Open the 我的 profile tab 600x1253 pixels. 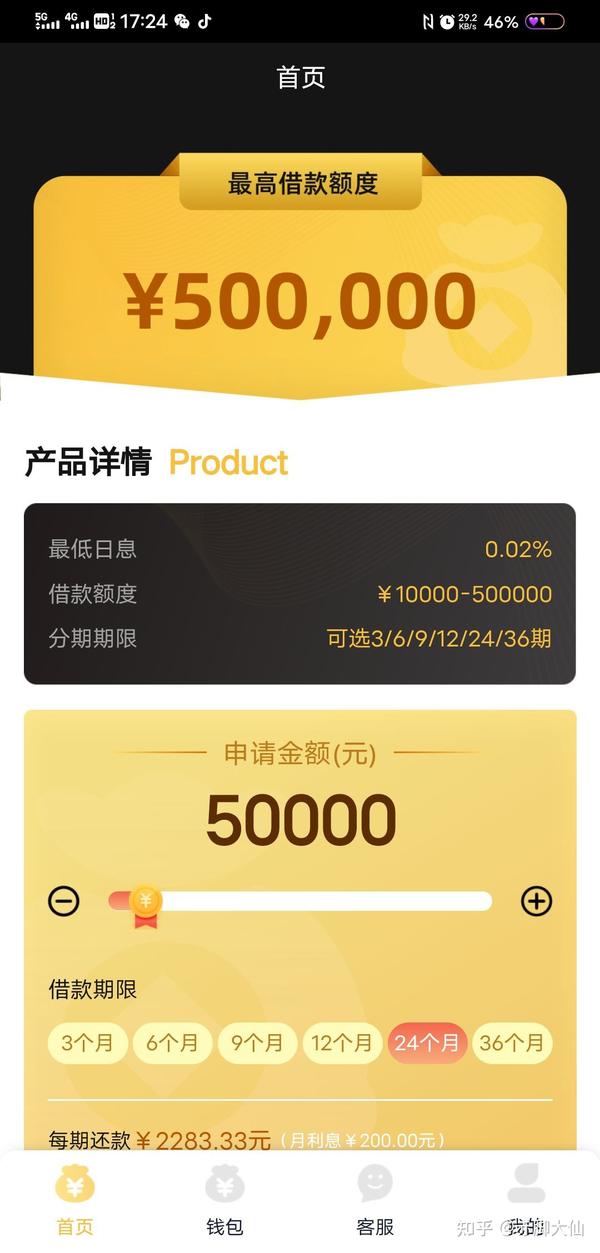[x=525, y=1200]
